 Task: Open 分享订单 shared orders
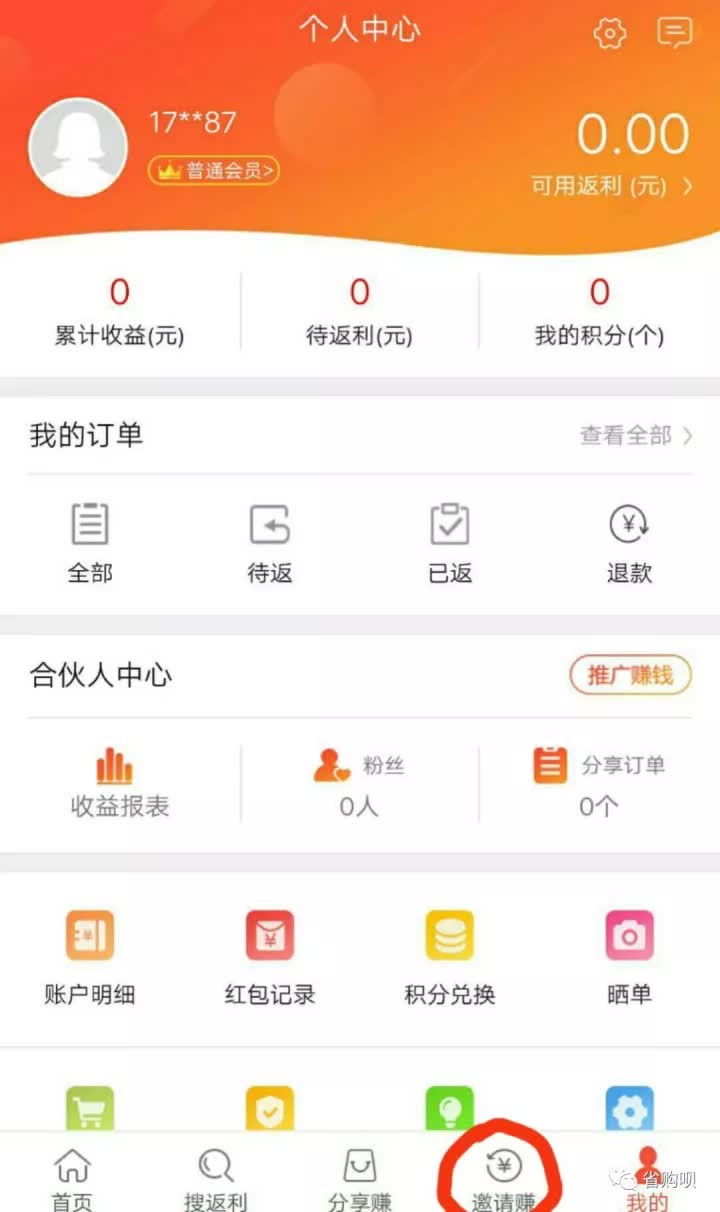tap(599, 783)
